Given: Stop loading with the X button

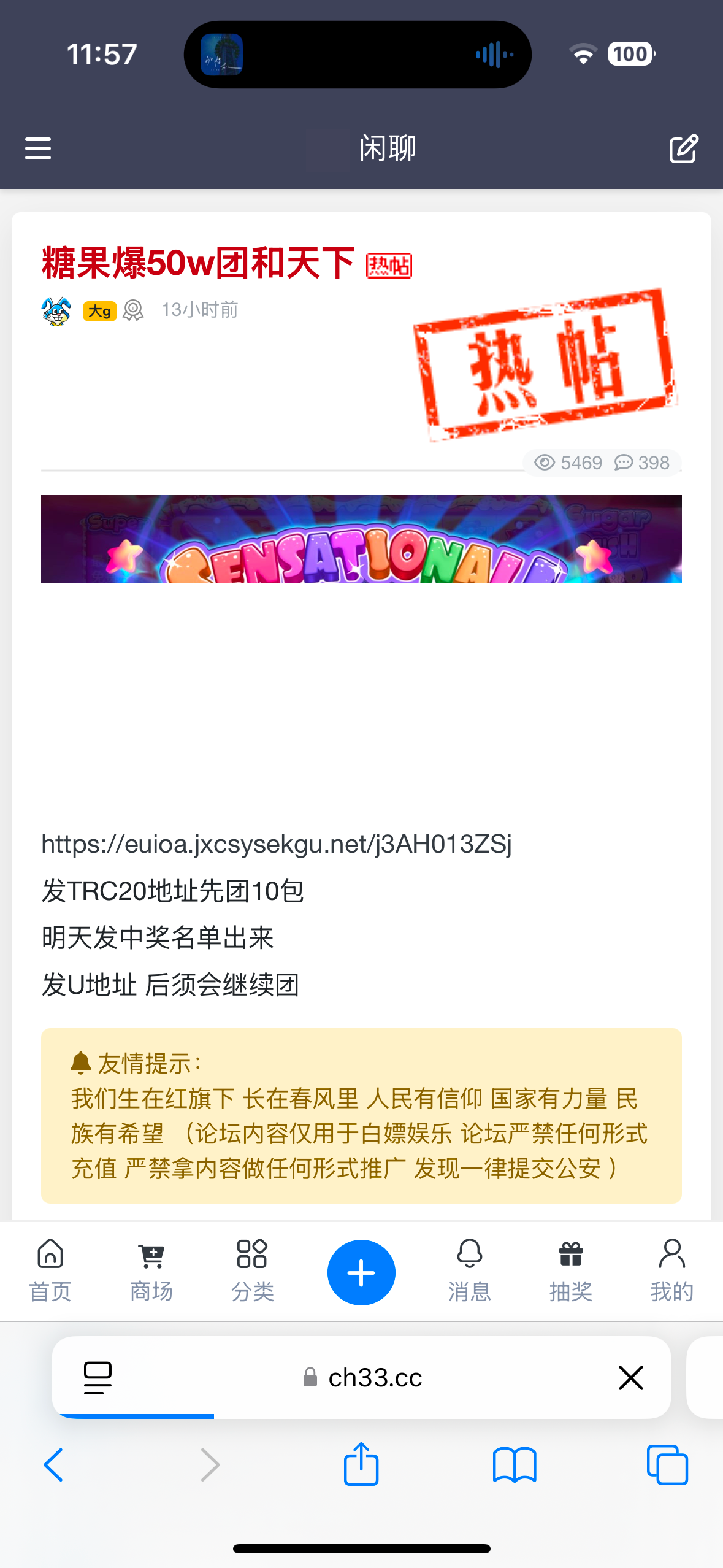Looking at the screenshot, I should click(630, 1378).
